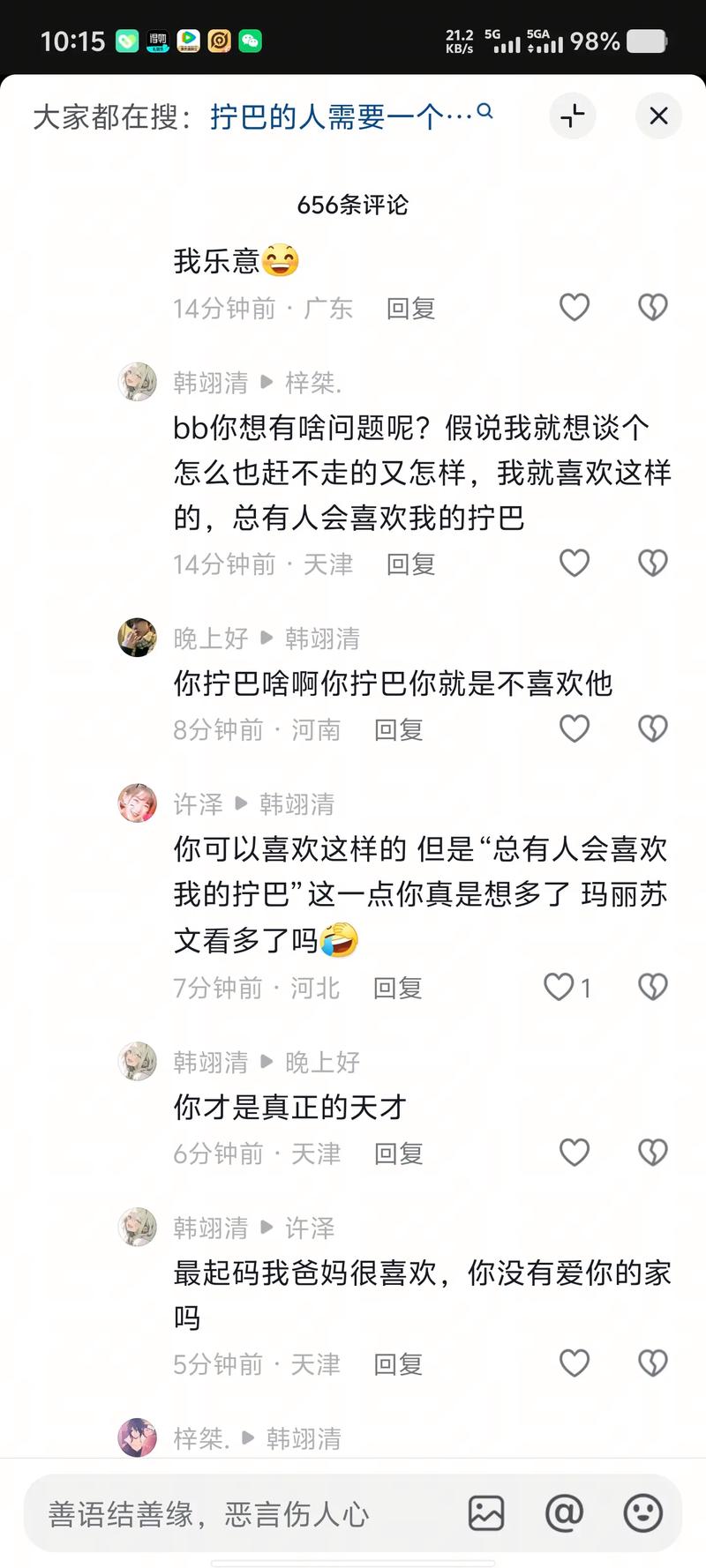Open 晚上好's profile avatar

[x=138, y=637]
